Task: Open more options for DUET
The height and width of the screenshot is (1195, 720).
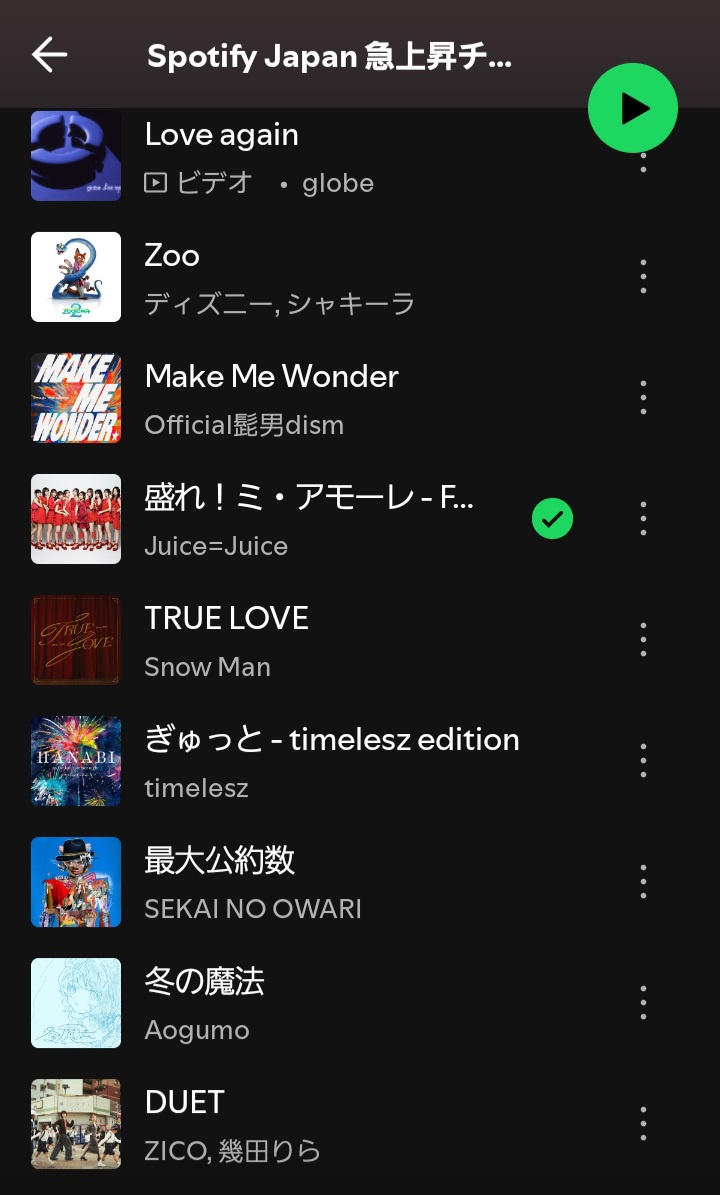Action: tap(643, 1123)
